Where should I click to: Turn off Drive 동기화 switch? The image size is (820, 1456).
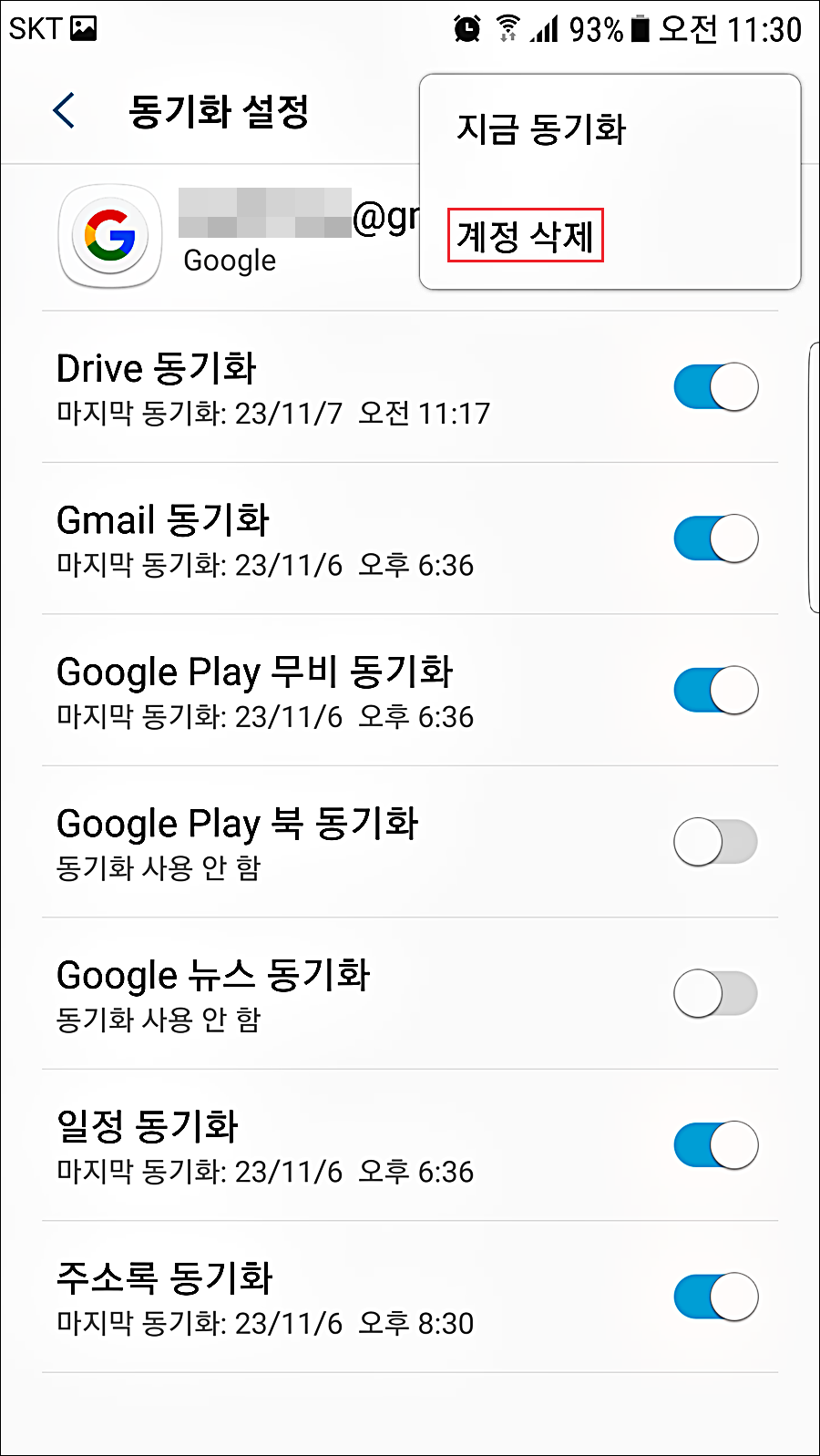(716, 387)
